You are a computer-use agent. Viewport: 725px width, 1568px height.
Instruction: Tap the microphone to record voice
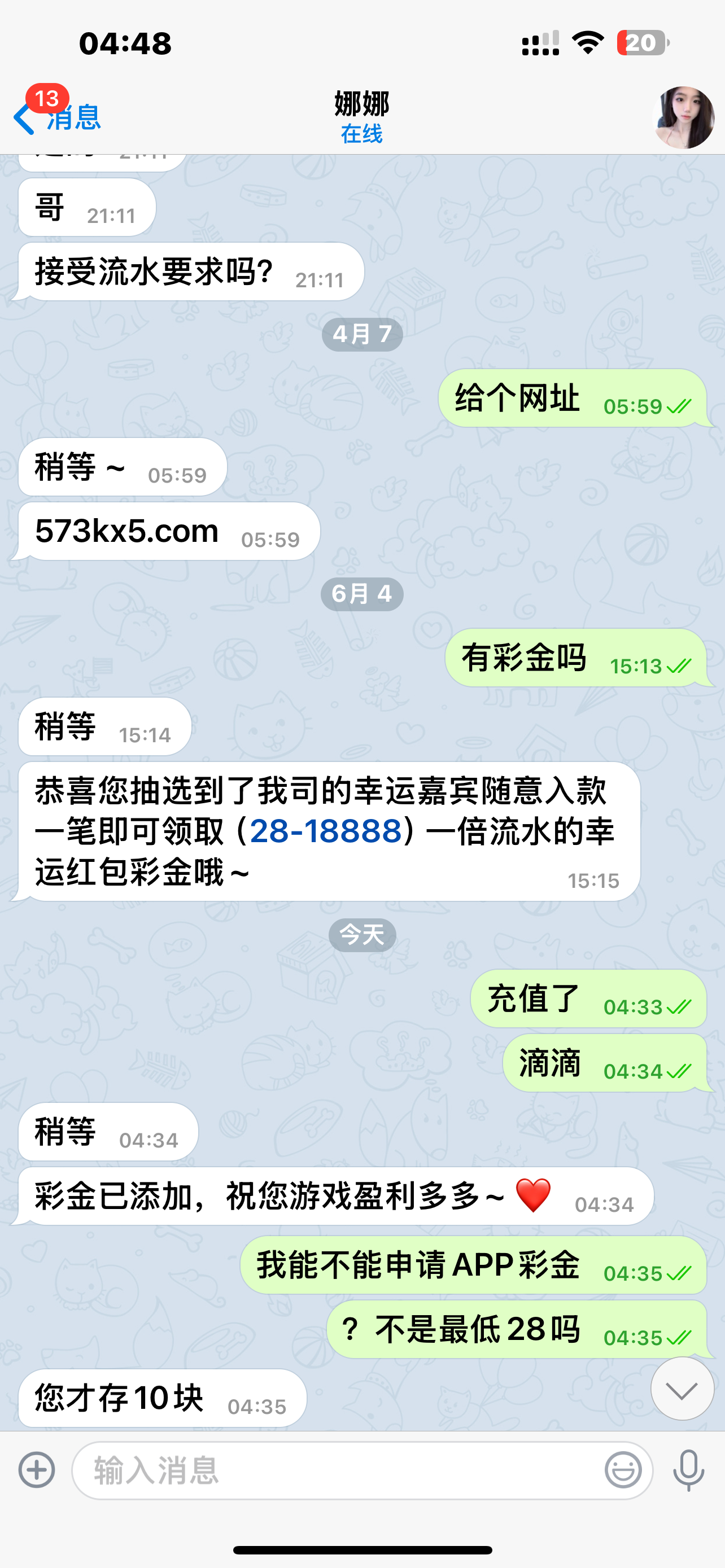[x=688, y=1470]
